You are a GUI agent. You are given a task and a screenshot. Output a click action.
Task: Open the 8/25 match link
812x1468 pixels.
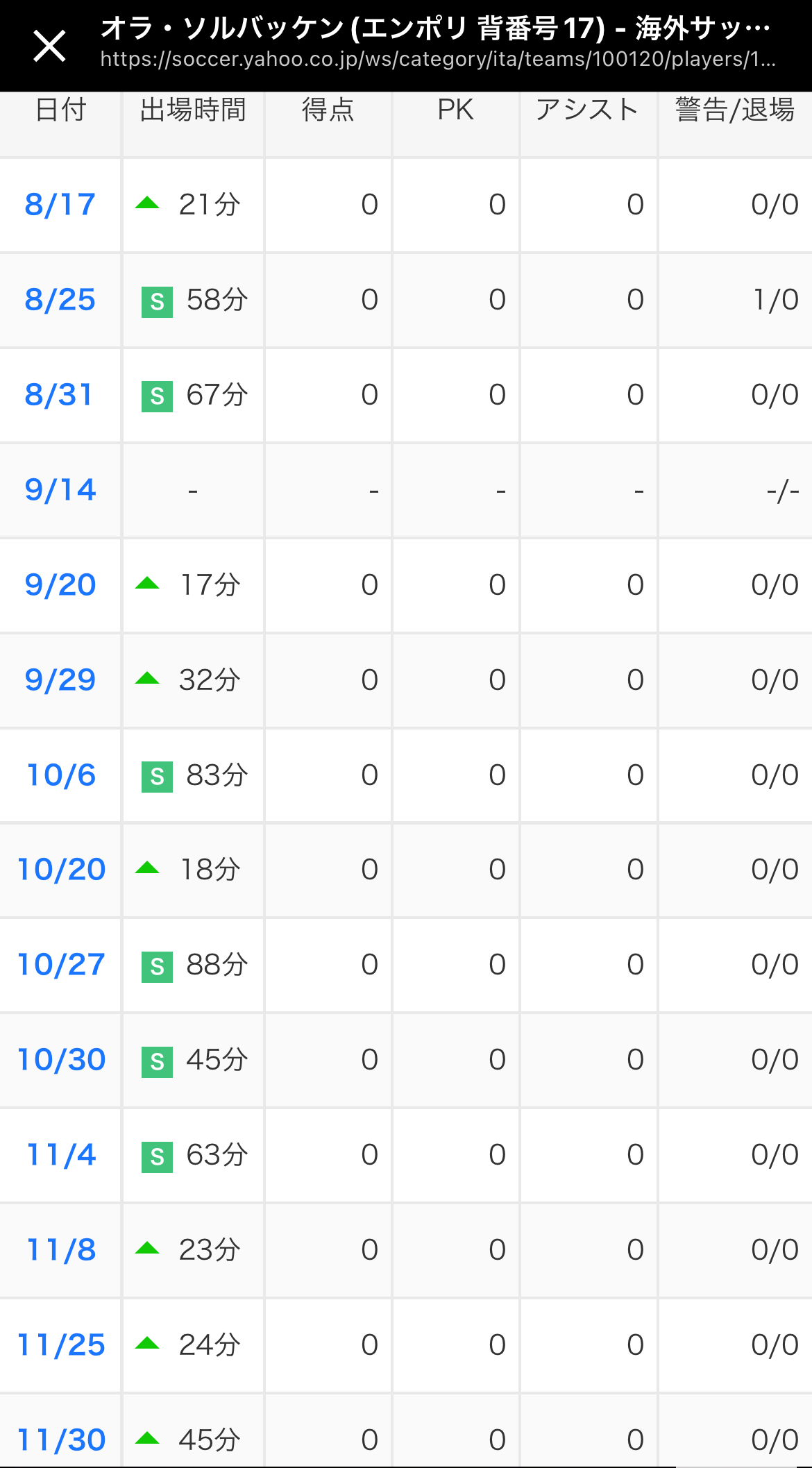click(60, 300)
